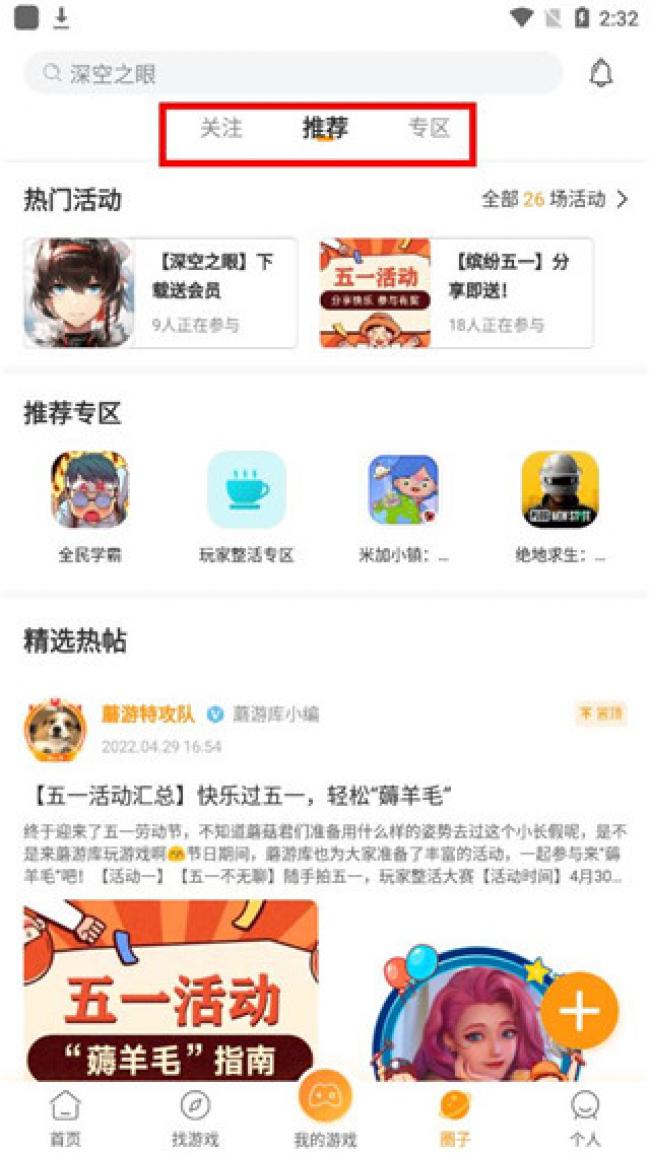The height and width of the screenshot is (1153, 650).
Task: Open the 玩家整活专区 zone
Action: (x=246, y=506)
